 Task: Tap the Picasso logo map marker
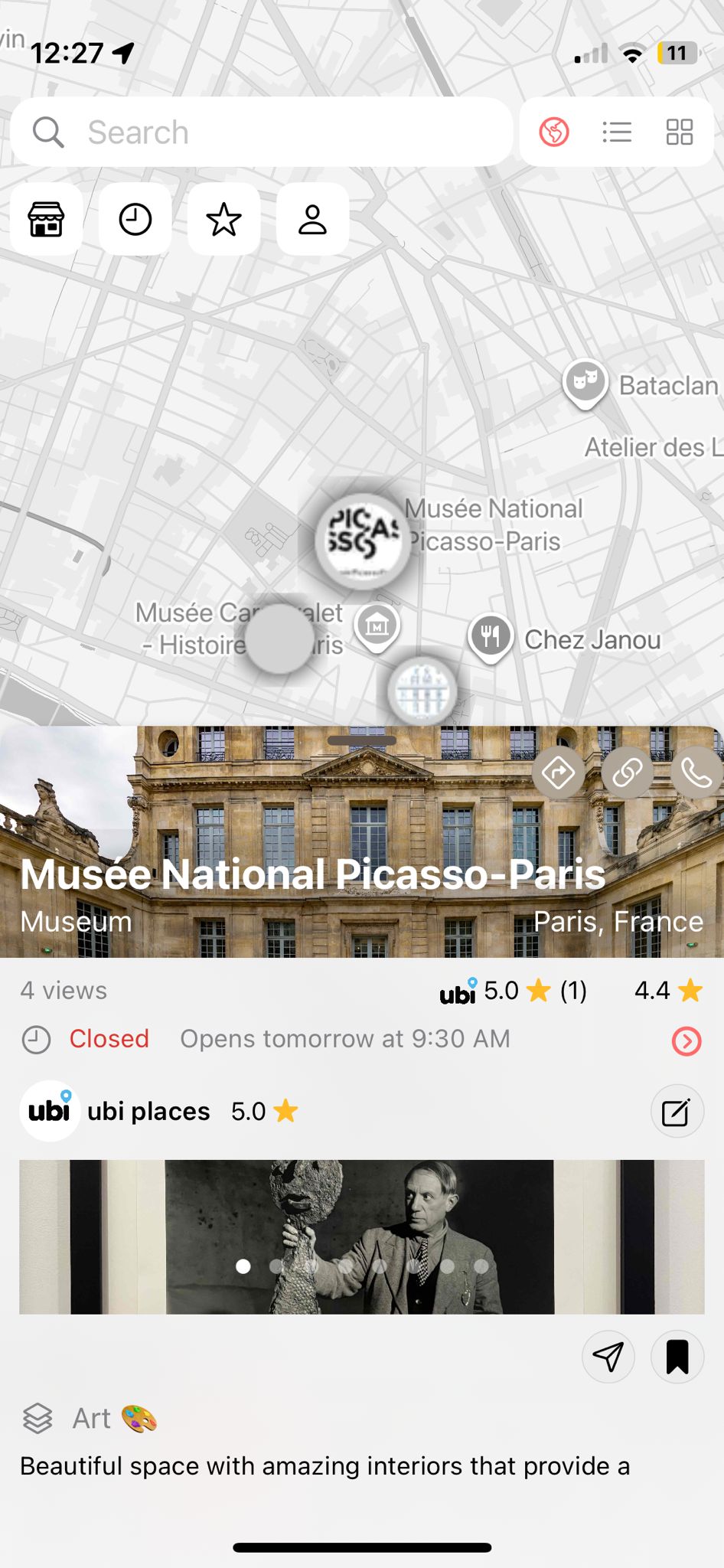click(x=363, y=540)
